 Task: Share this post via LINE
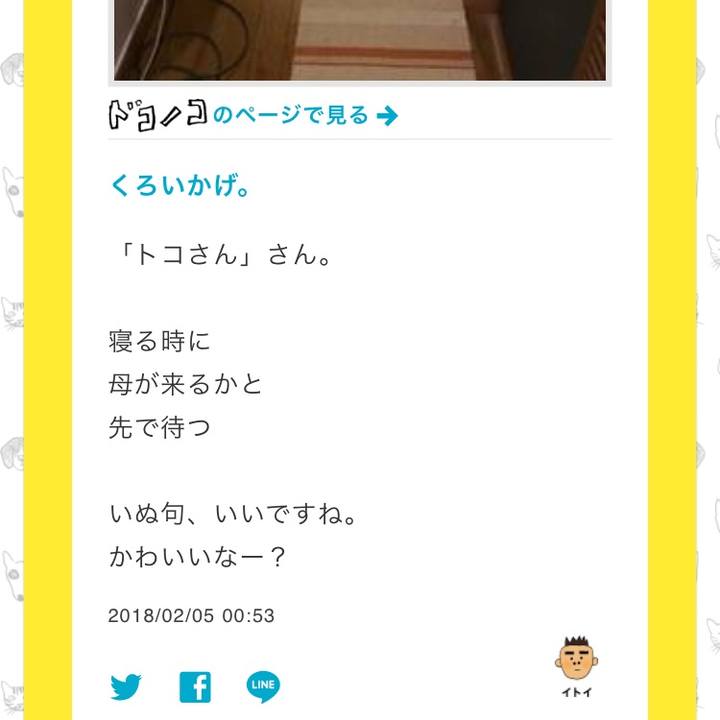(263, 686)
